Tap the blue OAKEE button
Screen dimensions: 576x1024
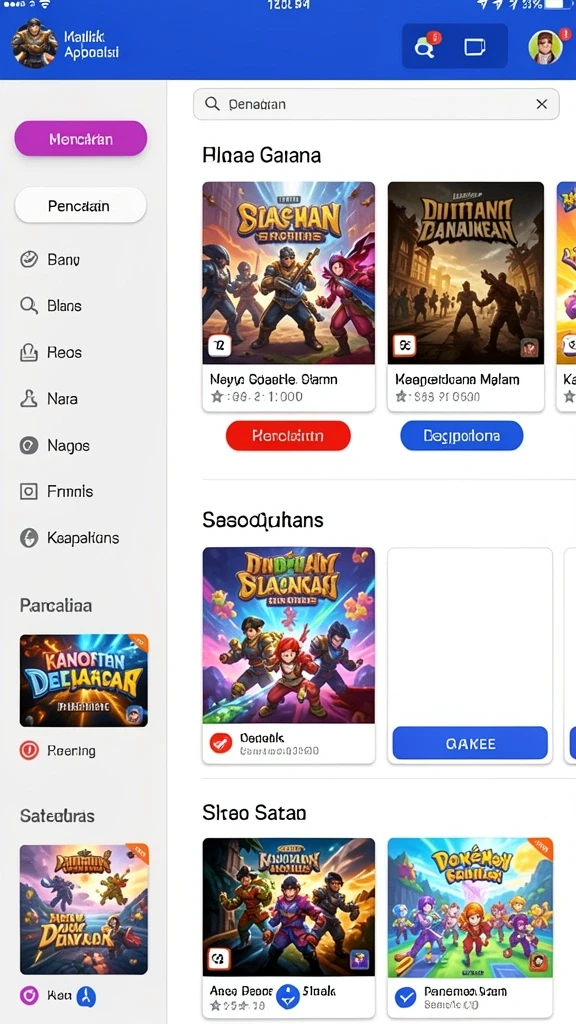coord(470,743)
